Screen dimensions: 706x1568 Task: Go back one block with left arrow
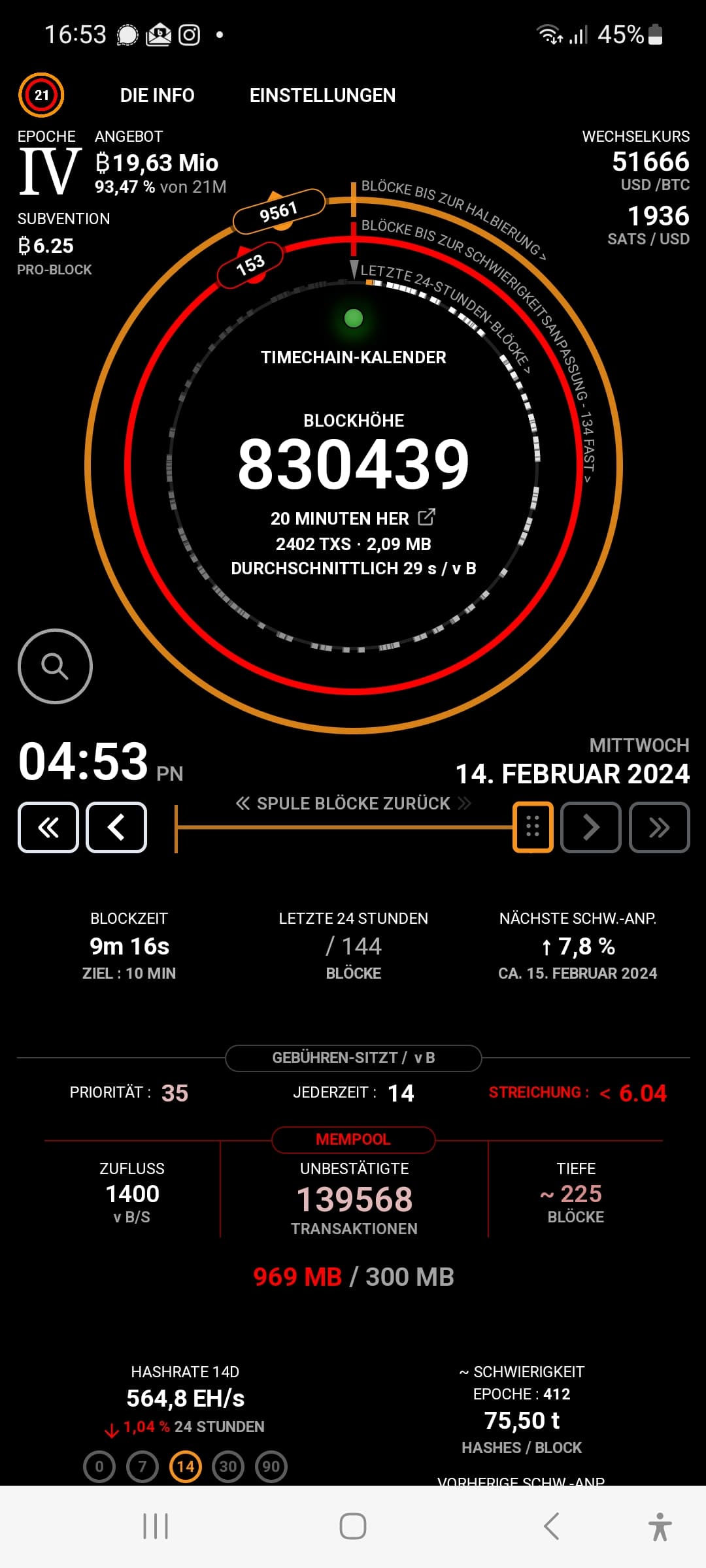116,827
